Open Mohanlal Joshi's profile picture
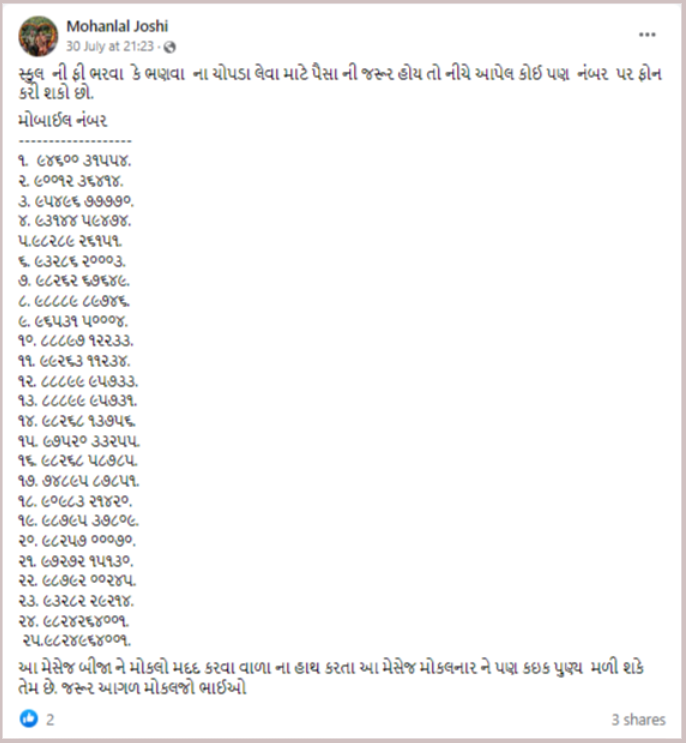The image size is (686, 743). point(38,35)
